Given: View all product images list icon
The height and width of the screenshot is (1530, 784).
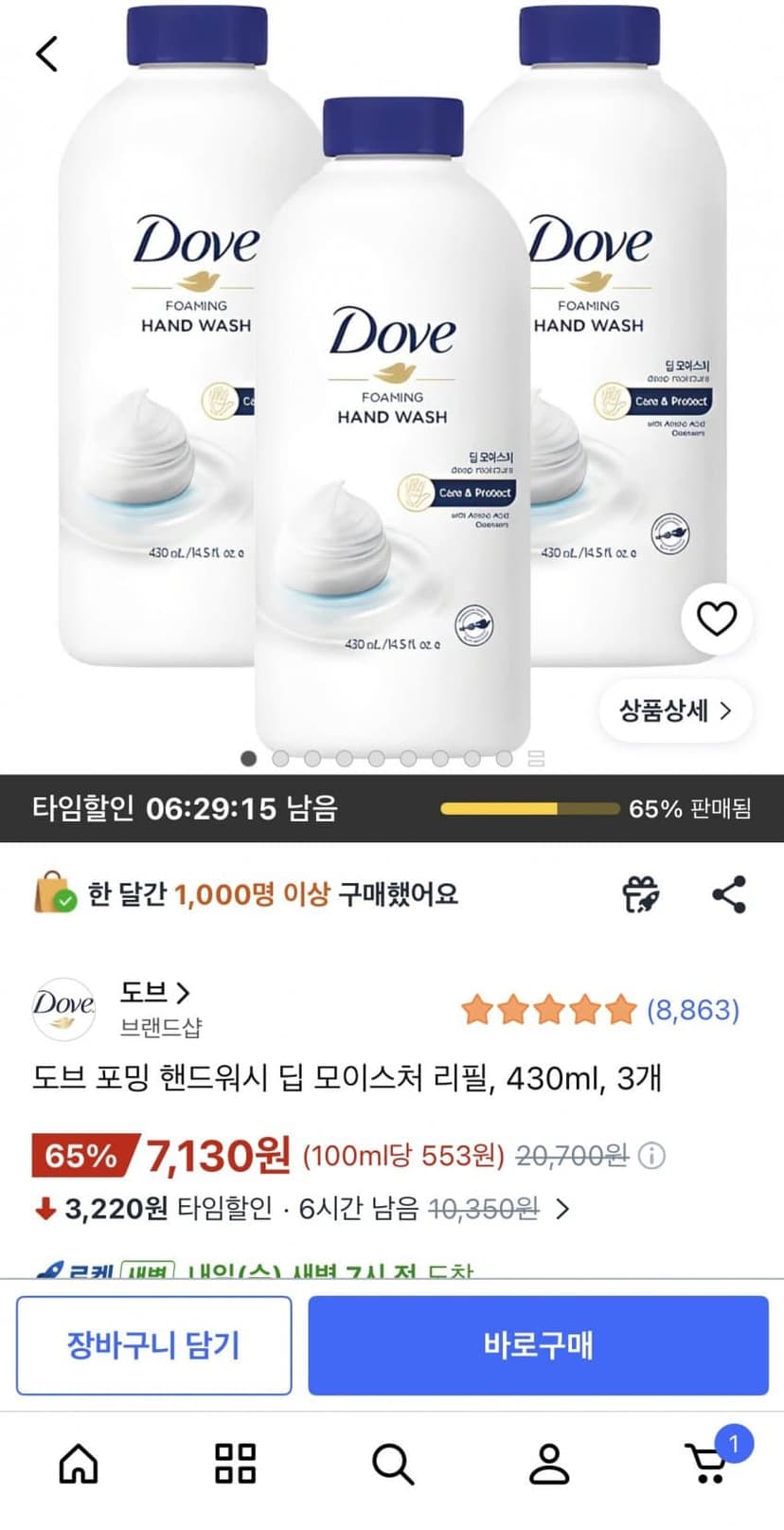Looking at the screenshot, I should tap(536, 758).
